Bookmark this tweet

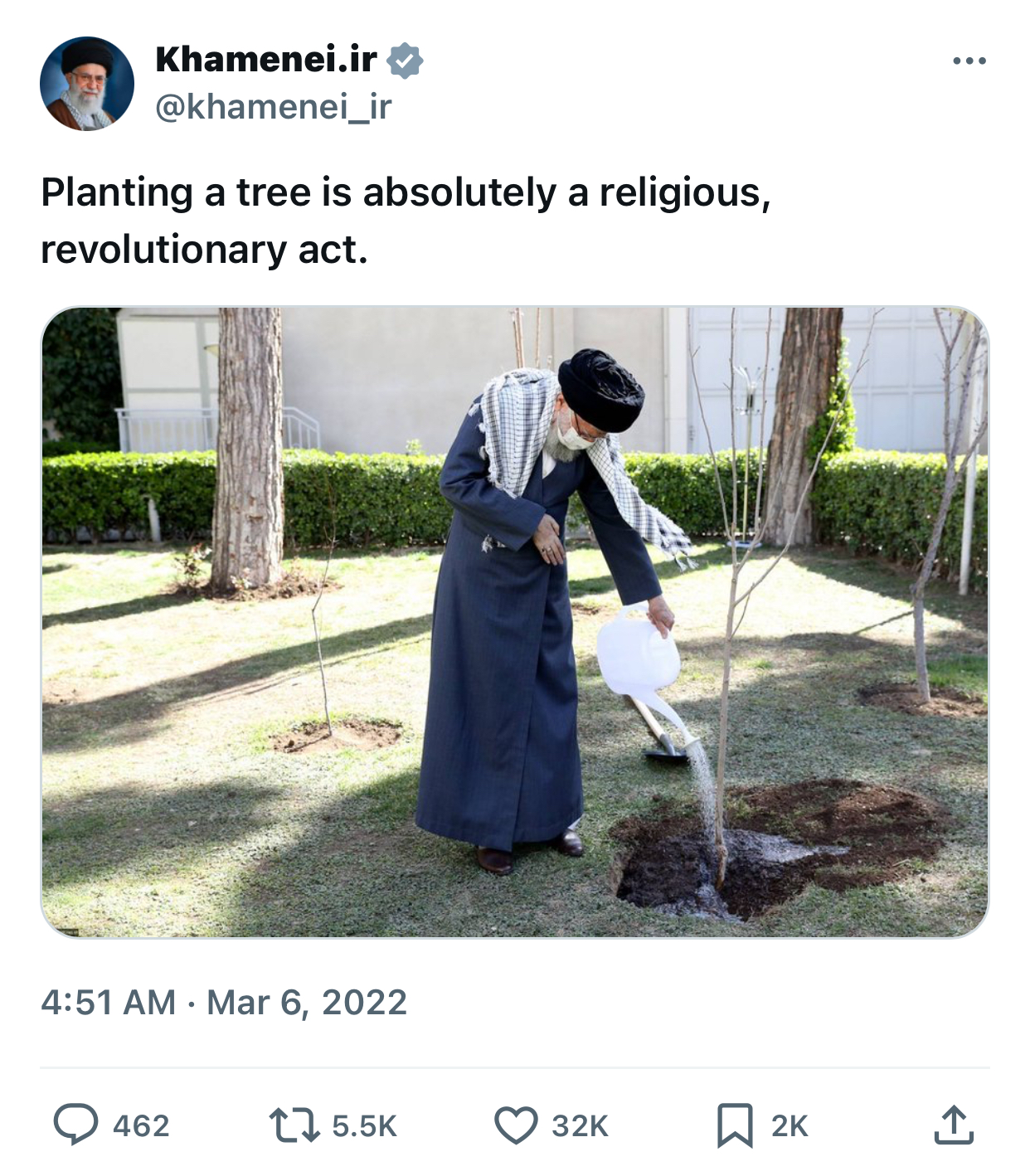735,1125
